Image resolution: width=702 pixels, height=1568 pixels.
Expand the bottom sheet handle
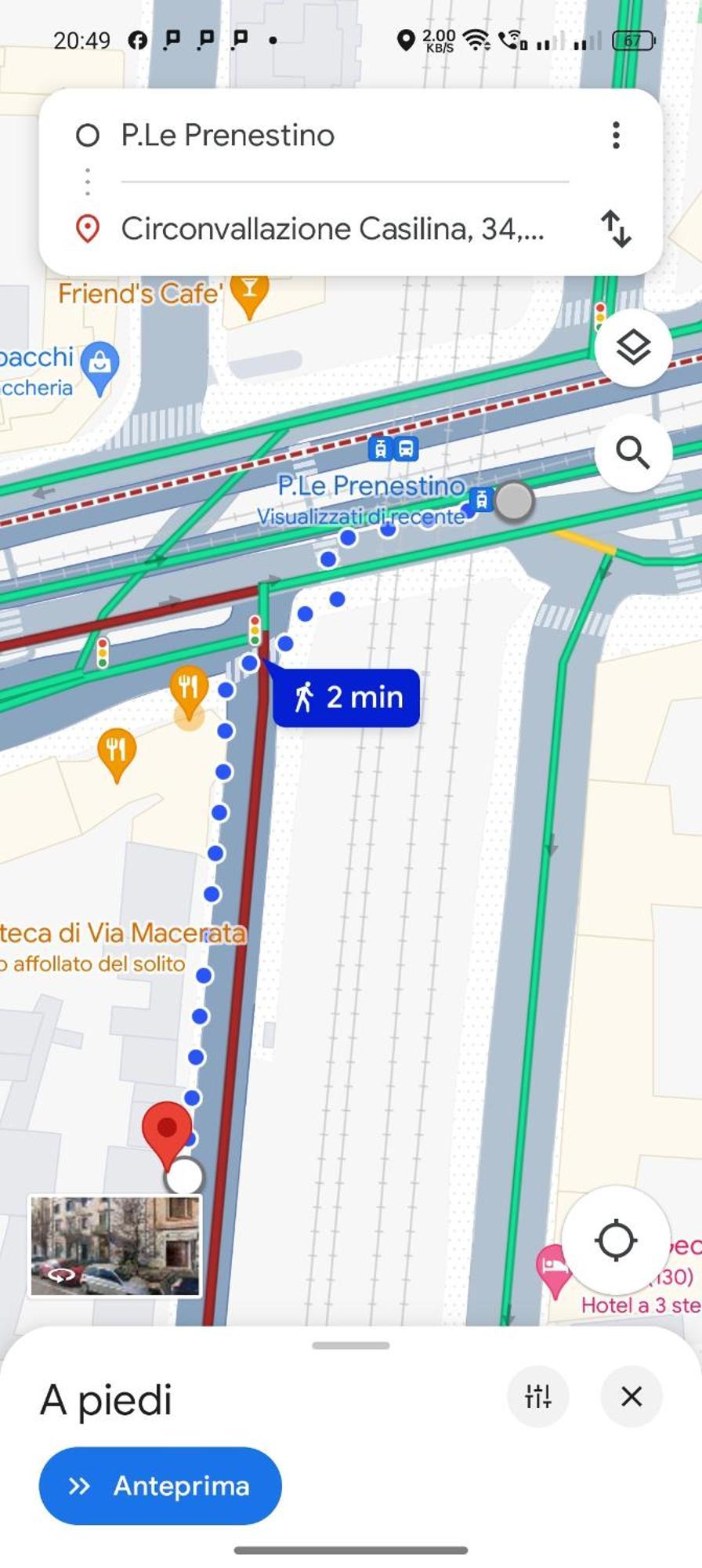[x=351, y=1345]
